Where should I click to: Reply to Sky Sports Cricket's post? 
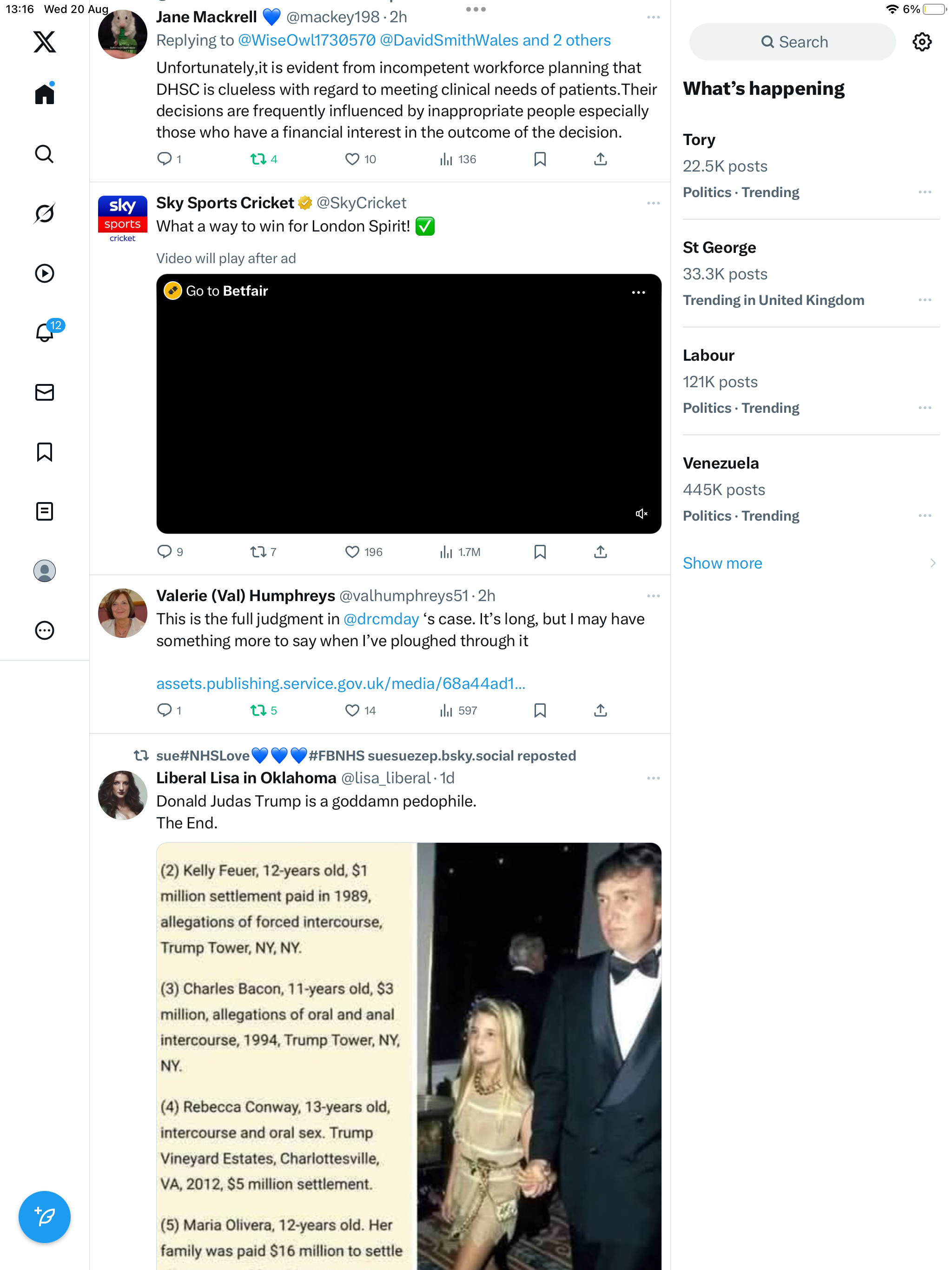(x=164, y=552)
